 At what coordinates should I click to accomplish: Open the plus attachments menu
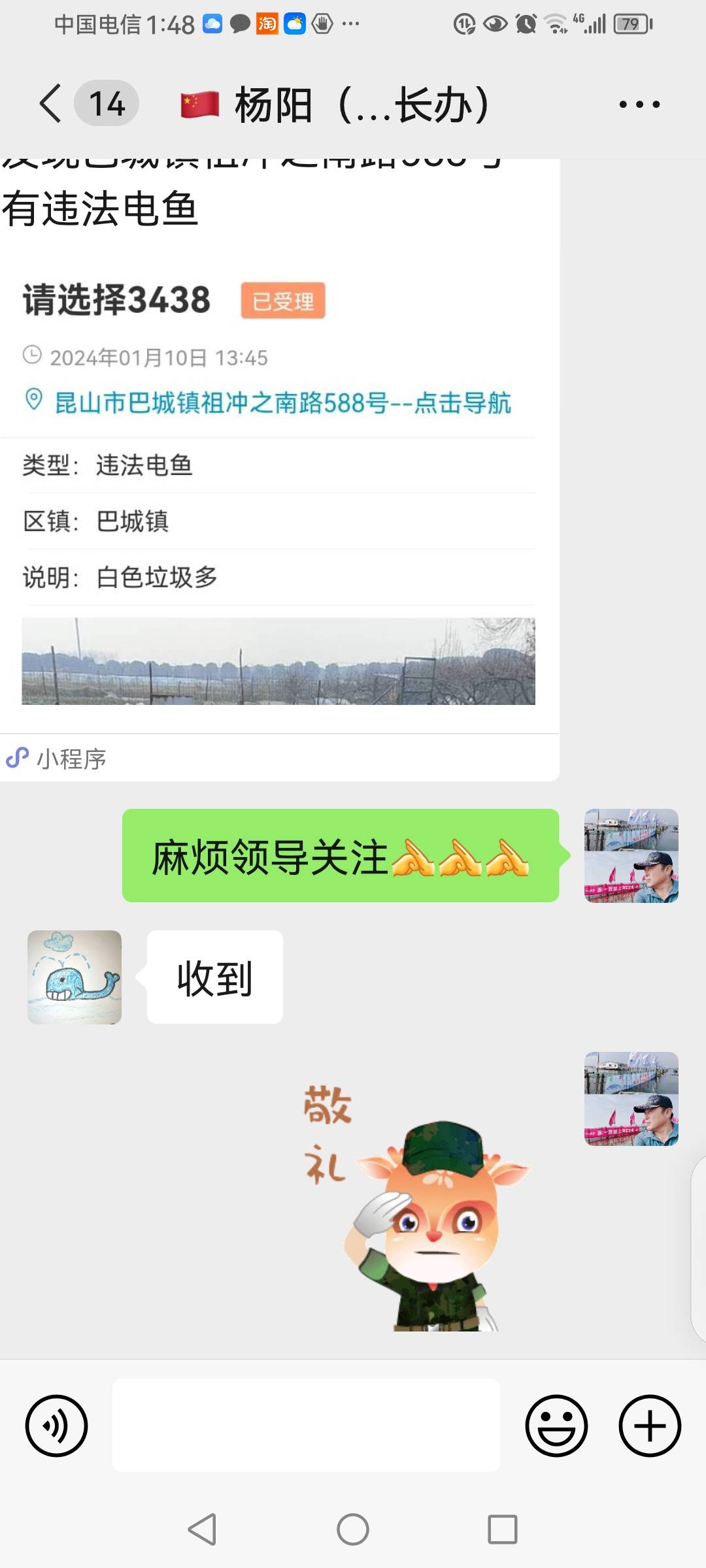click(x=650, y=1426)
